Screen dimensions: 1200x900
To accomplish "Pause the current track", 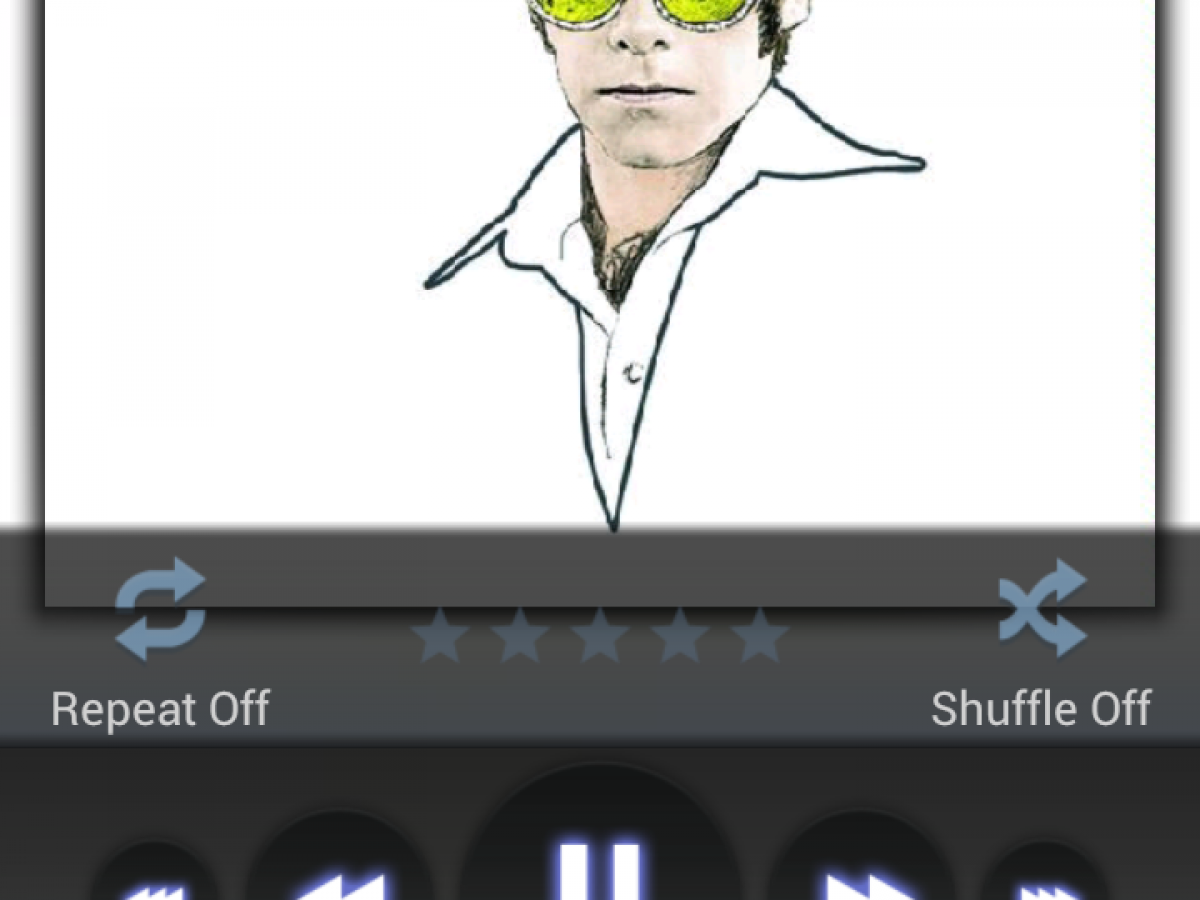I will coord(598,860).
